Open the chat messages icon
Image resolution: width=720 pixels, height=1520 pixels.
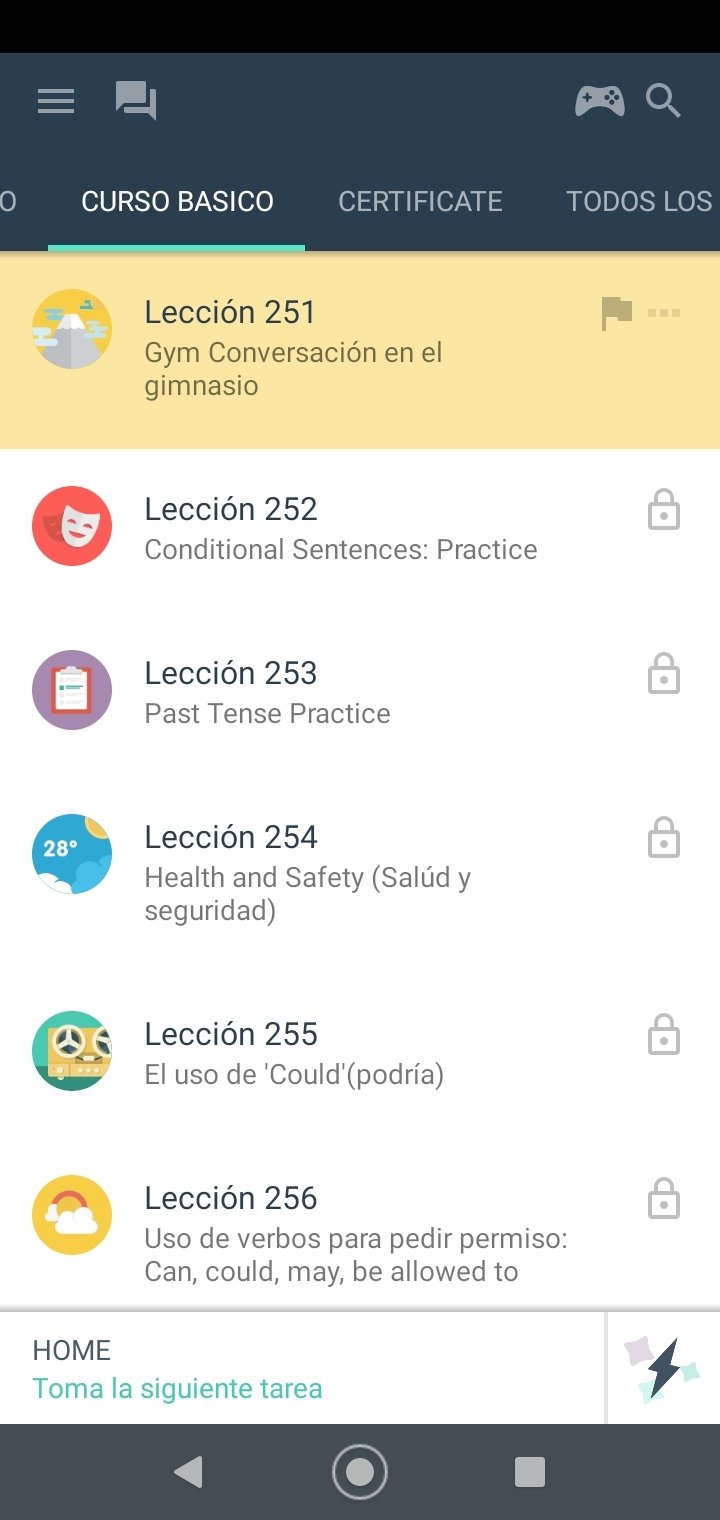(x=136, y=101)
